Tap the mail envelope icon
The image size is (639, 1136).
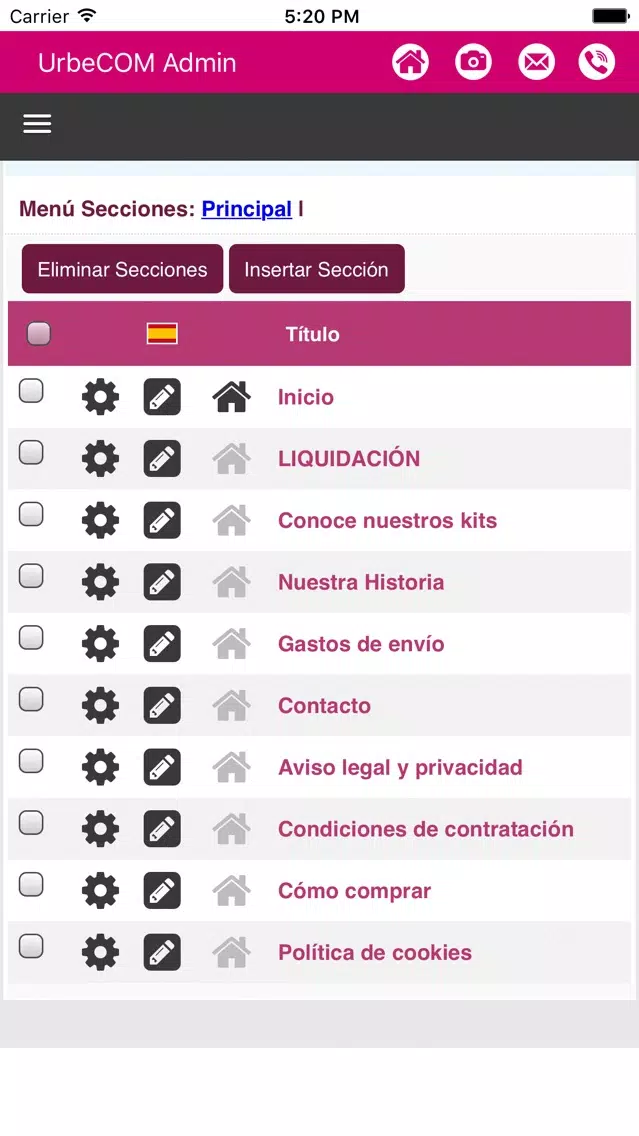tap(536, 62)
